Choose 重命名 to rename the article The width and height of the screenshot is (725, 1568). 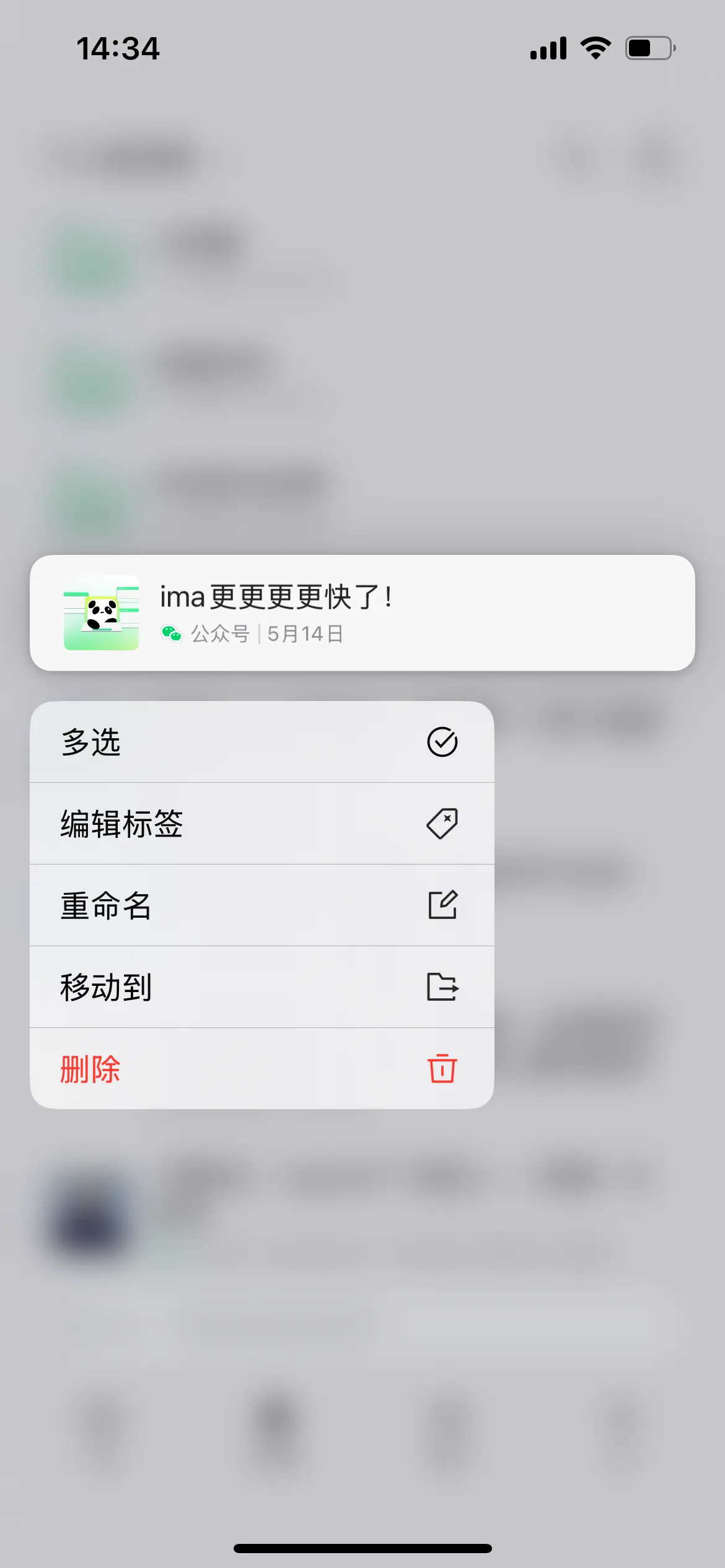261,905
